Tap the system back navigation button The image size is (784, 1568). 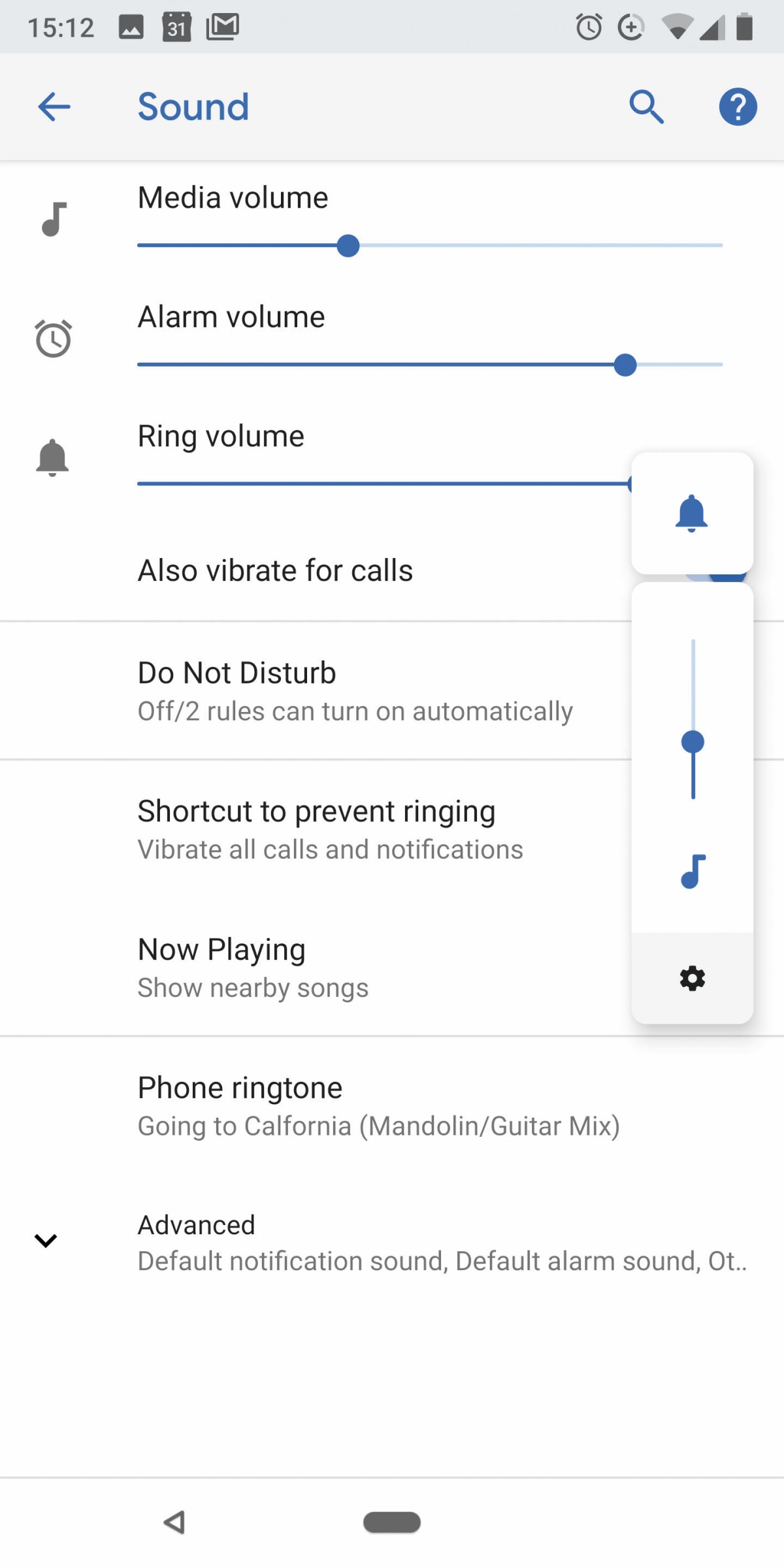174,1522
